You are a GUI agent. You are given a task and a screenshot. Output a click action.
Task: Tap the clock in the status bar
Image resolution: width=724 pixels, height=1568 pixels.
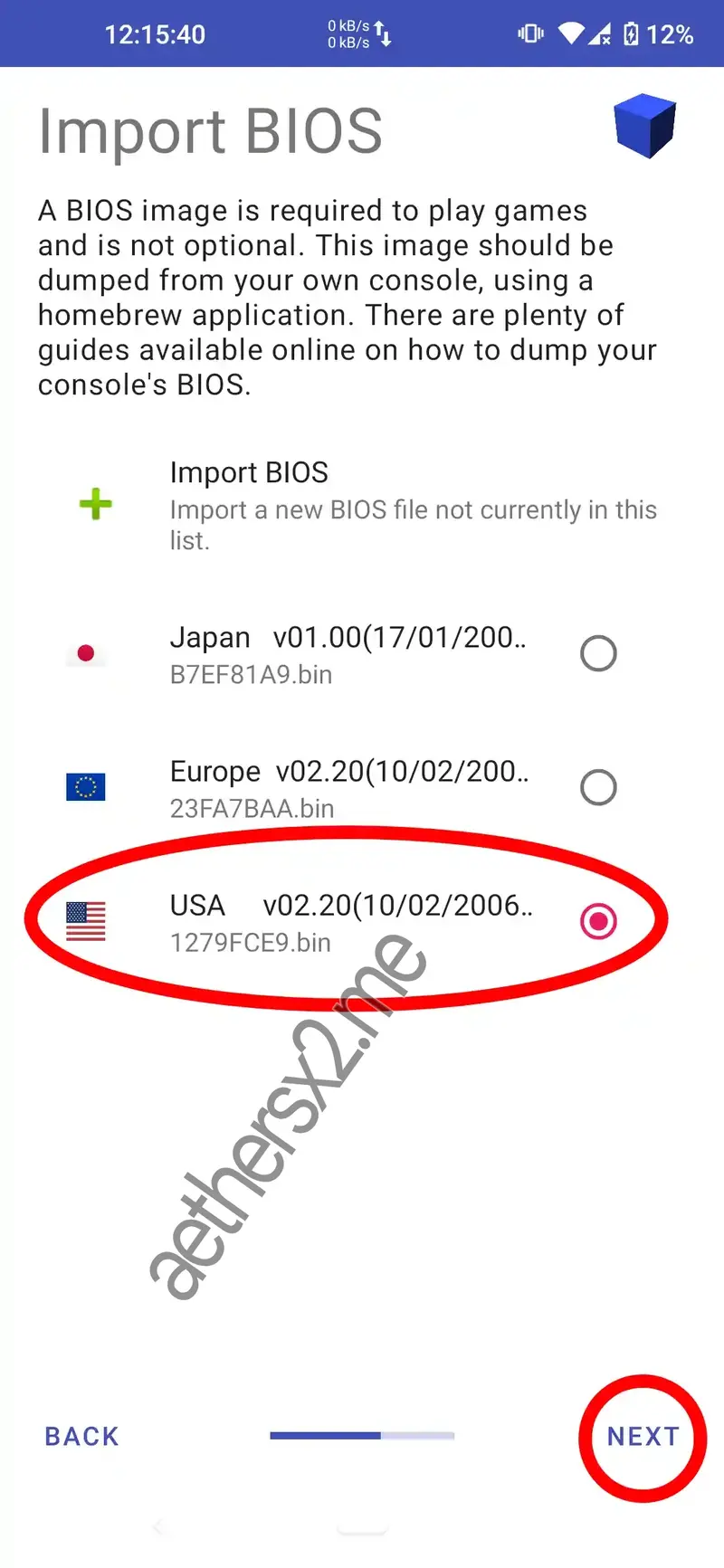[x=155, y=34]
